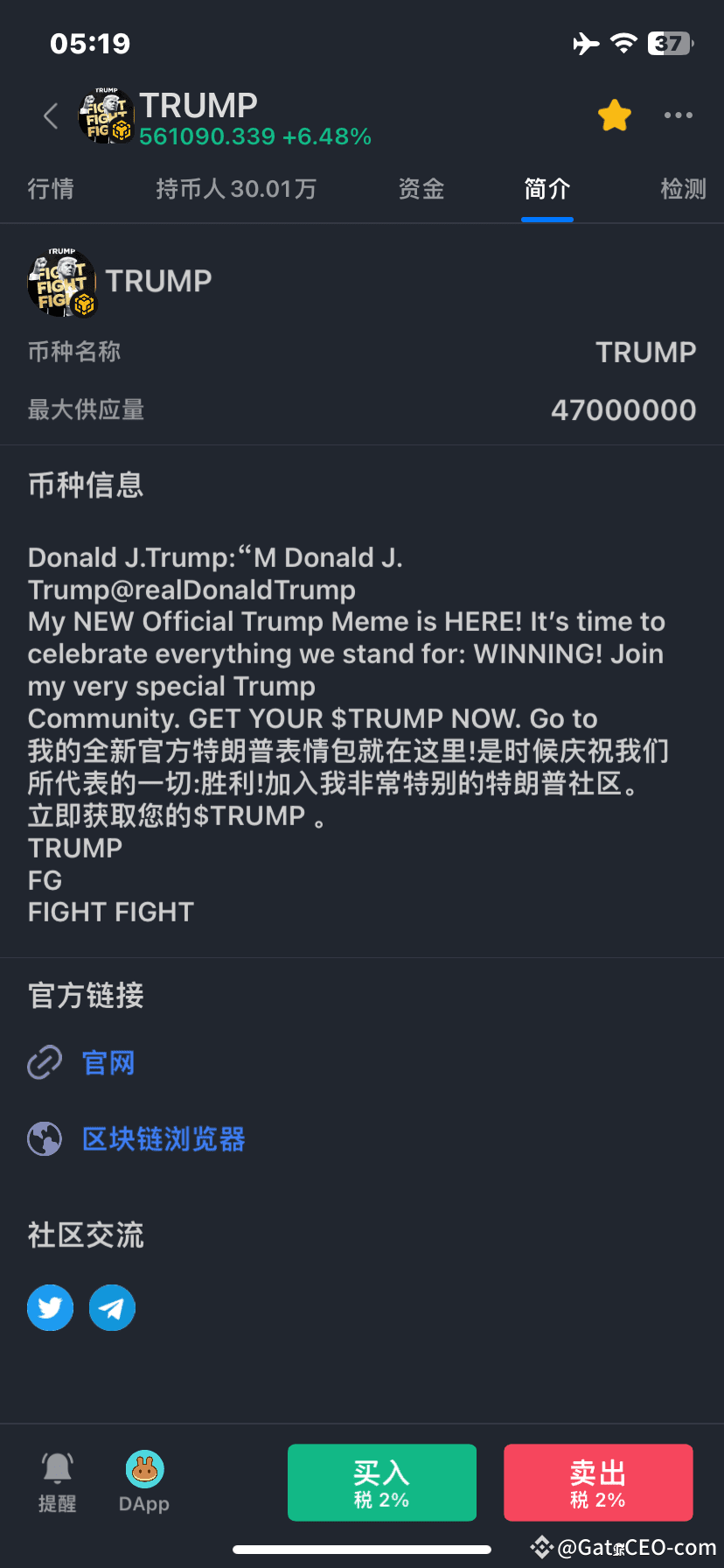Open the Twitter community icon
This screenshot has height=1568, width=724.
pos(51,1308)
